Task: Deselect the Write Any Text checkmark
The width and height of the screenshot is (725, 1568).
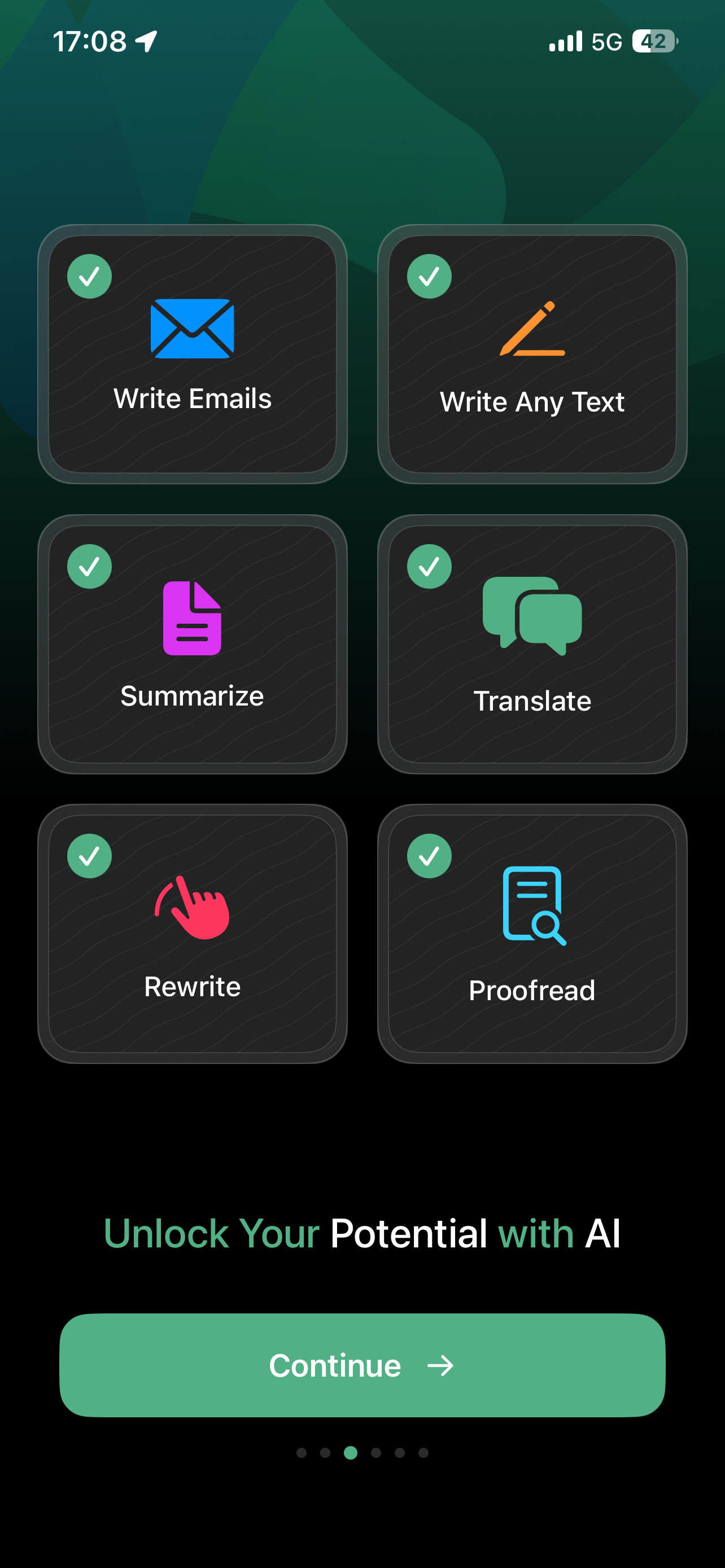Action: coord(429,277)
